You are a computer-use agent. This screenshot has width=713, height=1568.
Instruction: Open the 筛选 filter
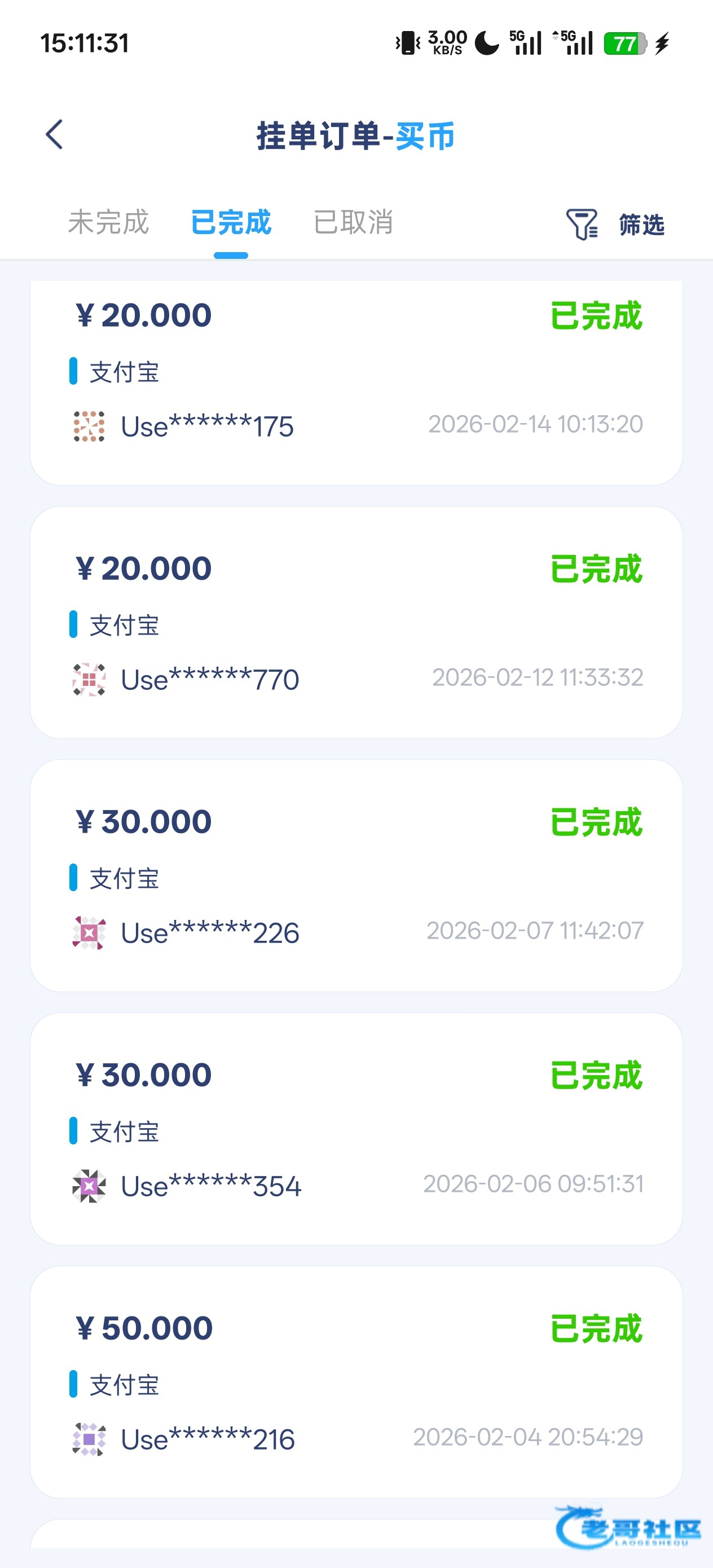615,224
